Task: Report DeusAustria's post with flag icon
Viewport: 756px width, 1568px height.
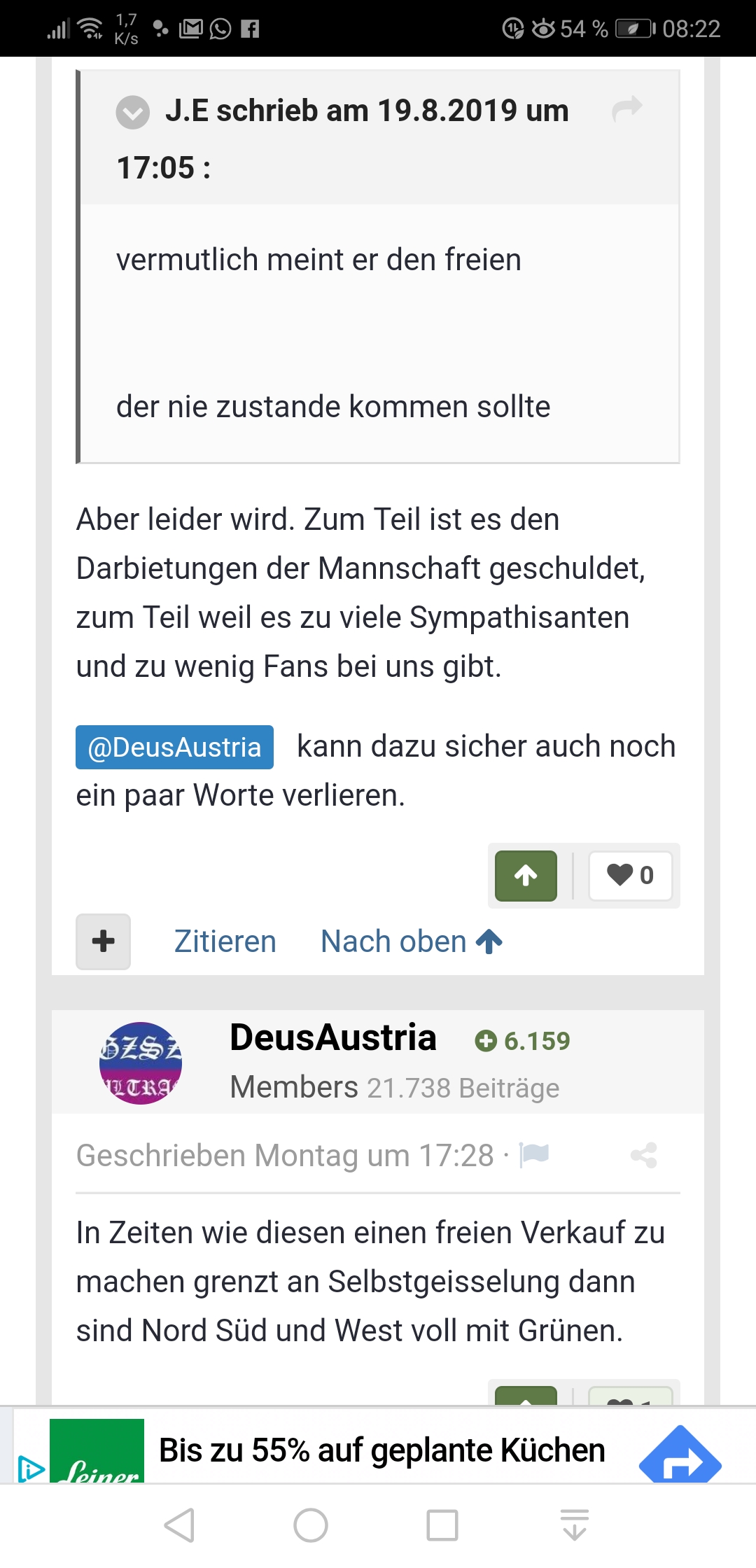Action: [535, 1155]
